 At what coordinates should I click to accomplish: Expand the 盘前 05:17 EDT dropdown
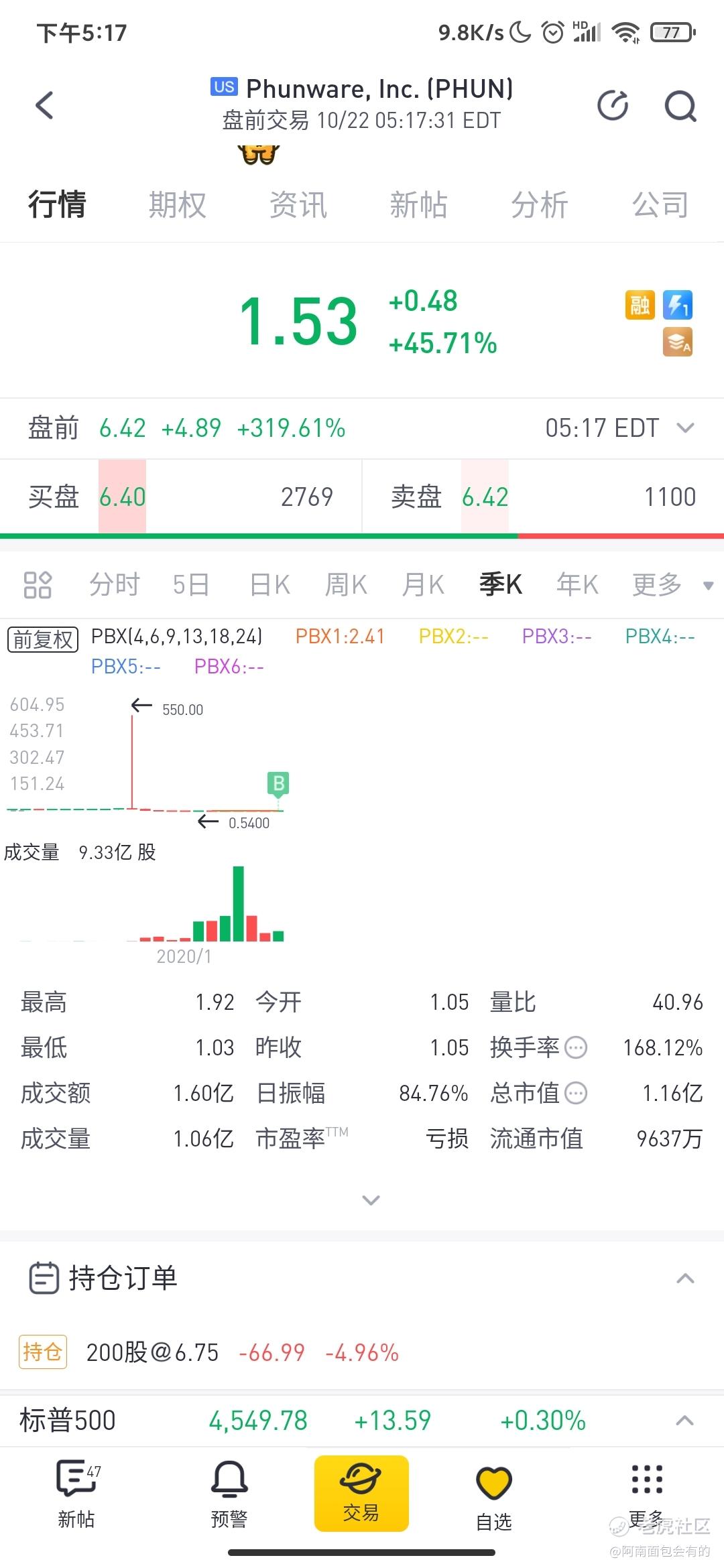coord(686,428)
